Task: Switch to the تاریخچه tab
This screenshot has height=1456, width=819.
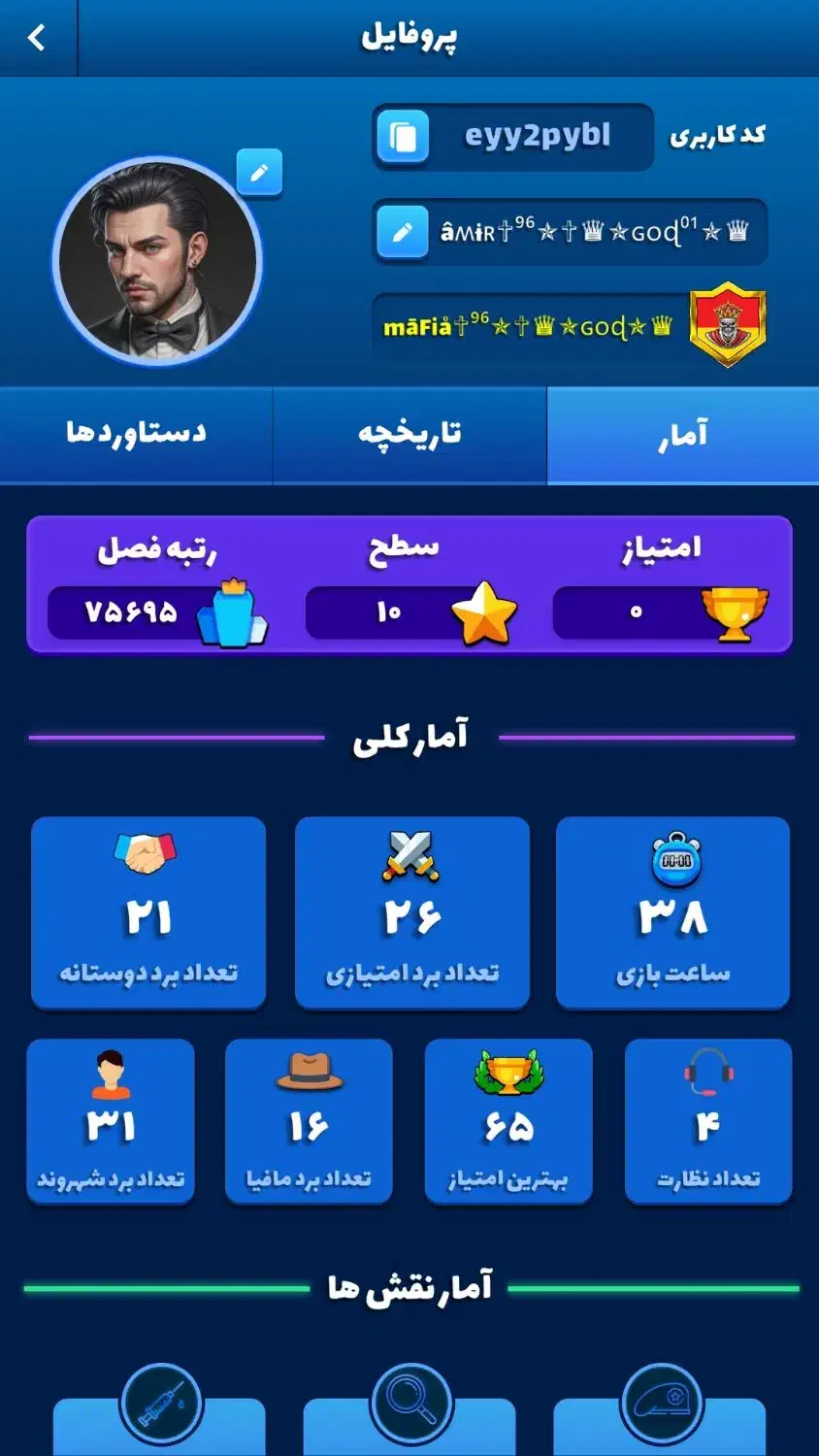Action: [409, 434]
